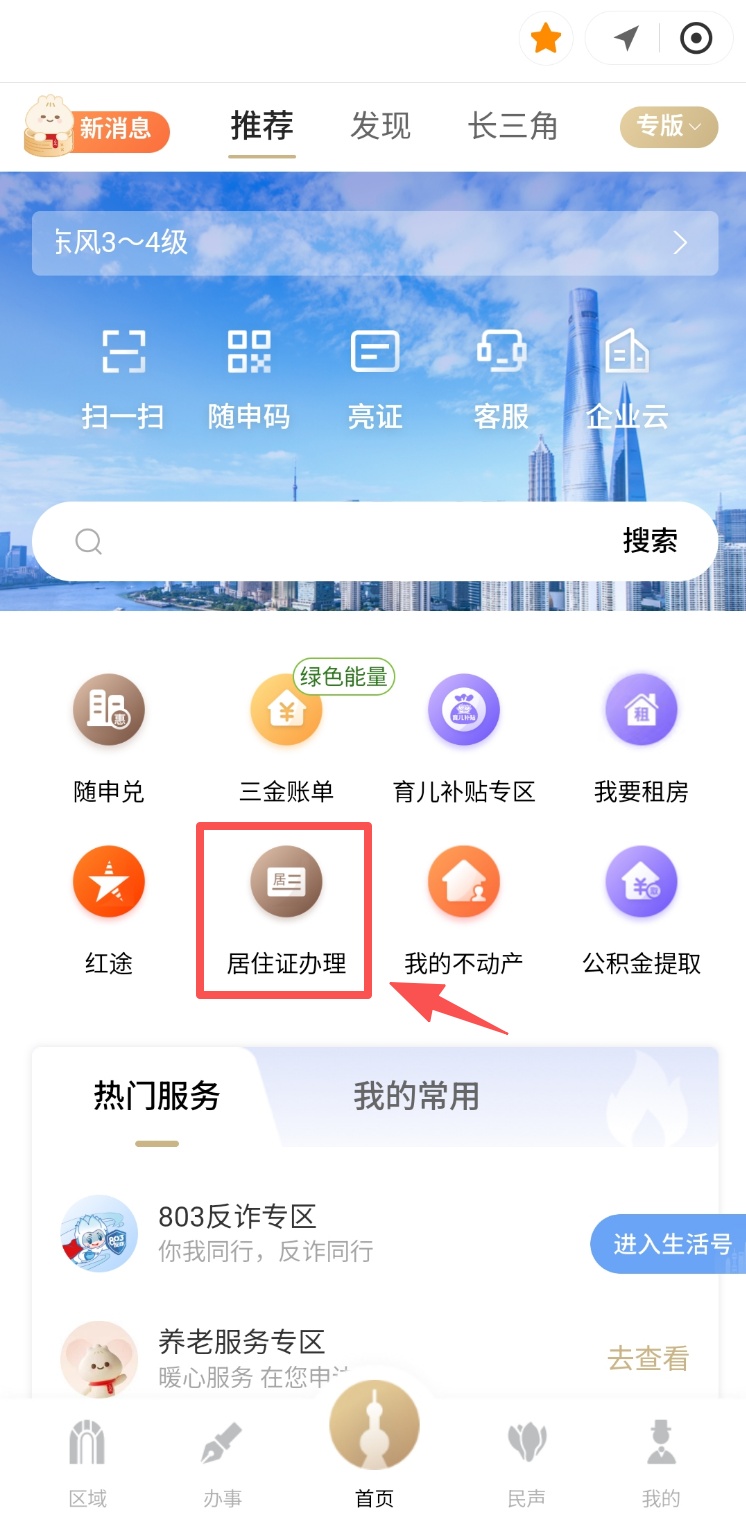Image resolution: width=746 pixels, height=1536 pixels.
Task: Contact 客服 customer service
Action: coord(501,379)
